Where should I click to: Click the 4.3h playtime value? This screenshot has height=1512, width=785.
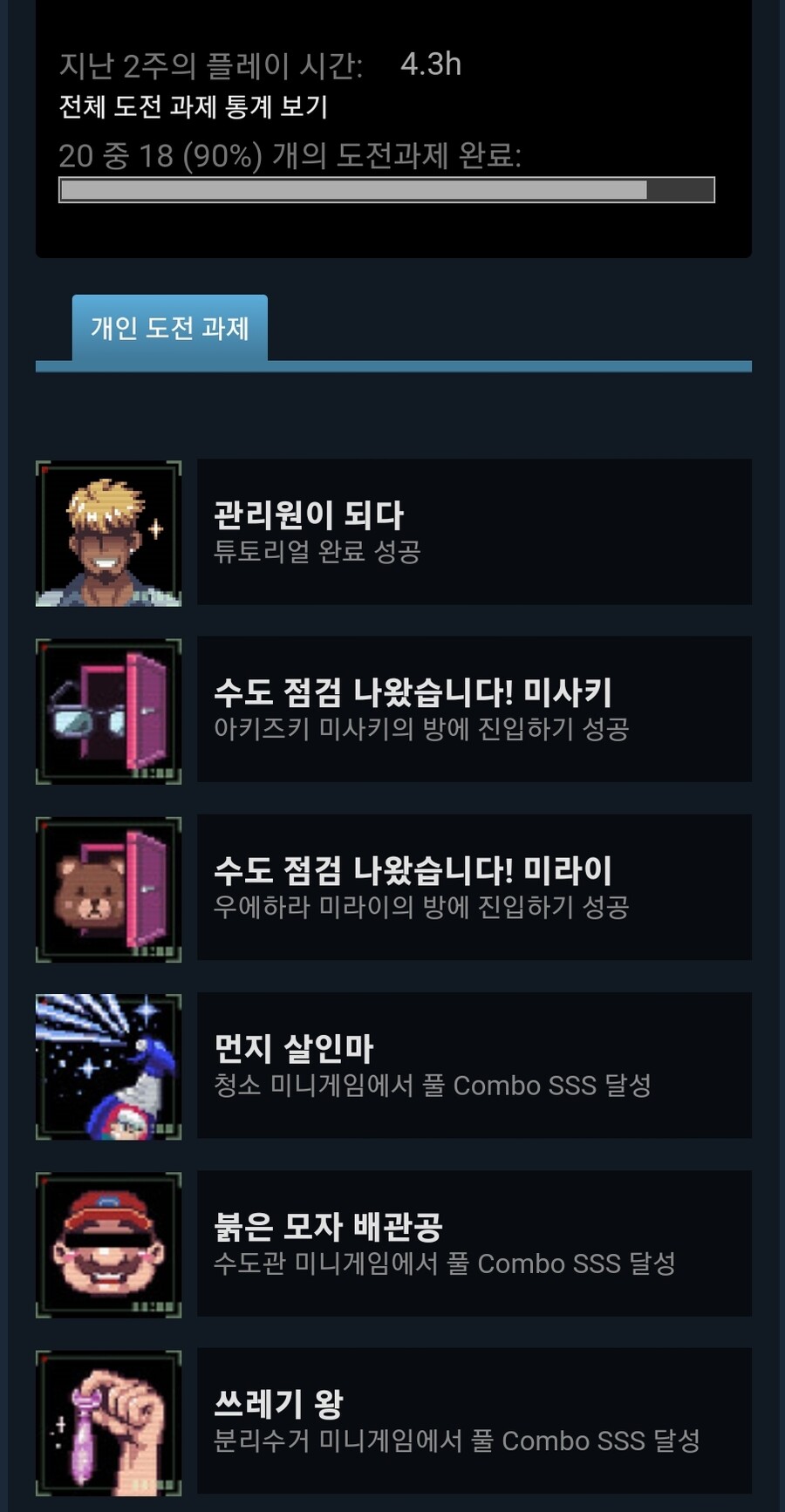pyautogui.click(x=428, y=64)
